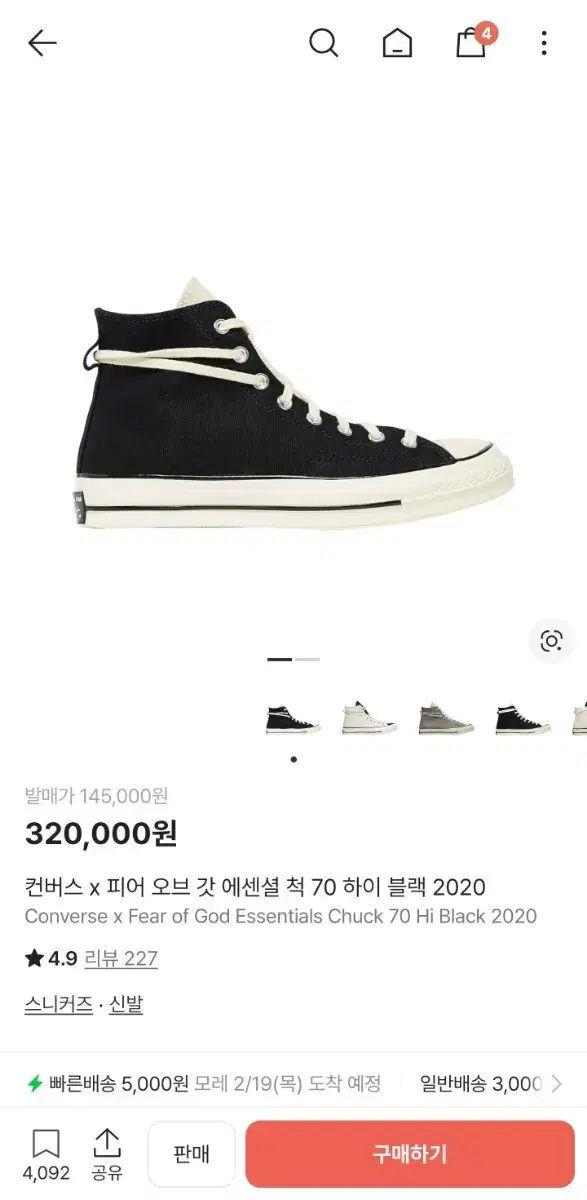
Task: Expand delivery options chevron
Action: (557, 1083)
